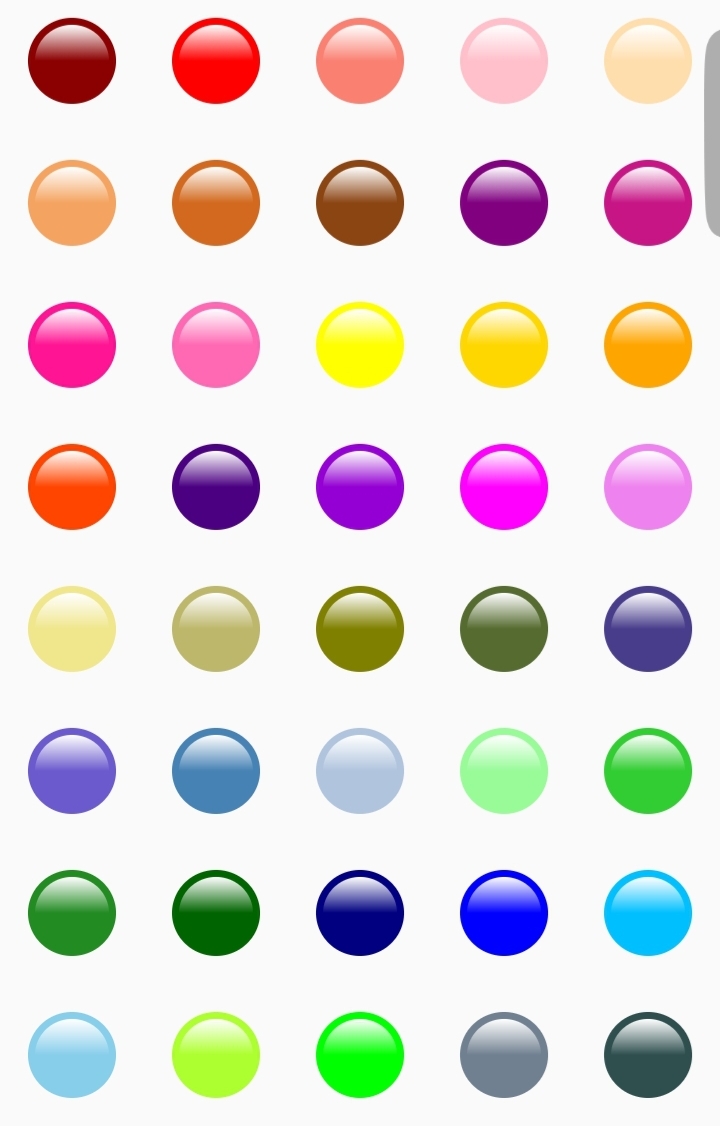Select the pure bright blue ball
Viewport: 720px width, 1126px height.
pyautogui.click(x=504, y=913)
